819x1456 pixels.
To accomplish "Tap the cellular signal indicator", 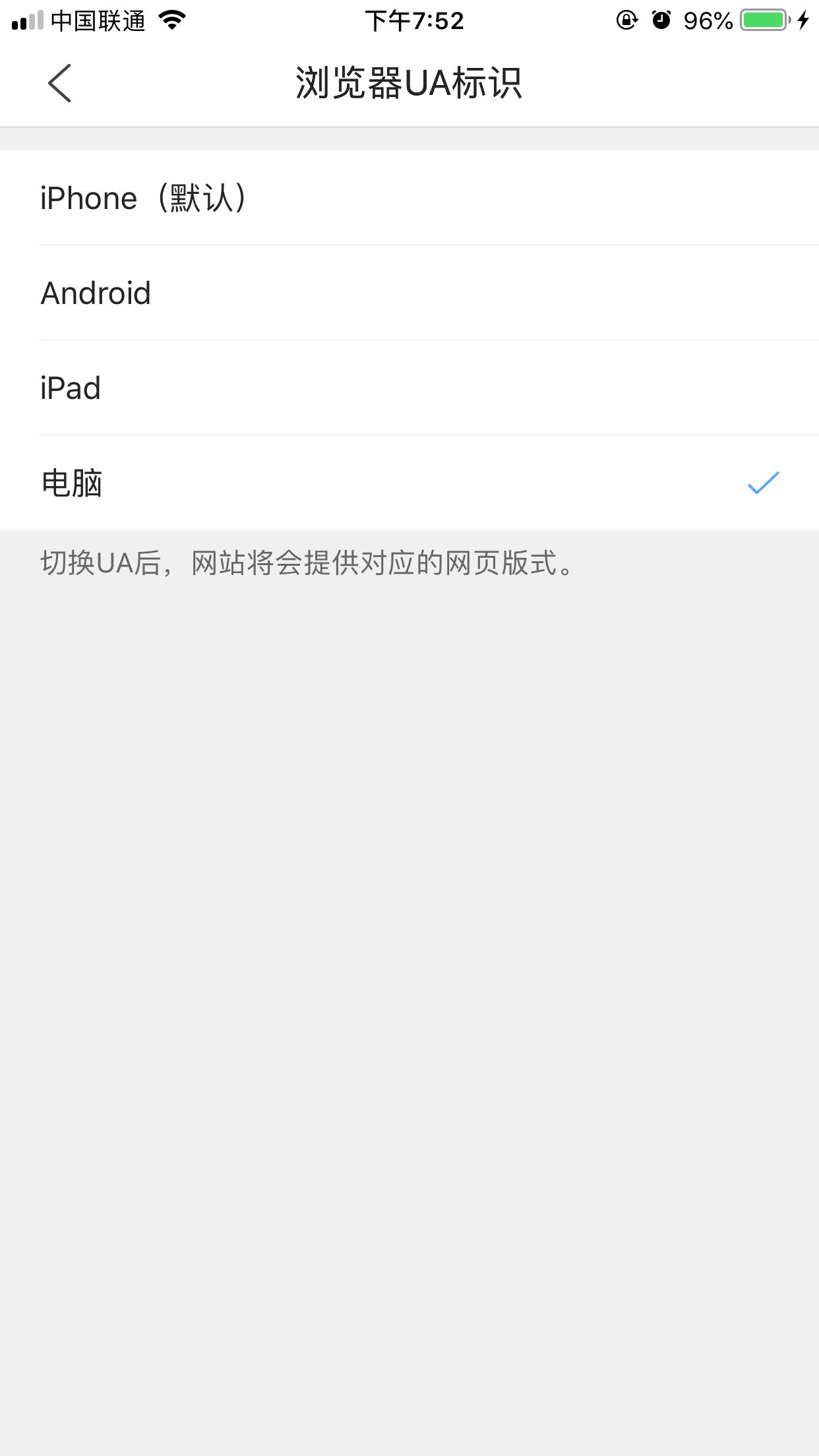I will click(x=29, y=18).
